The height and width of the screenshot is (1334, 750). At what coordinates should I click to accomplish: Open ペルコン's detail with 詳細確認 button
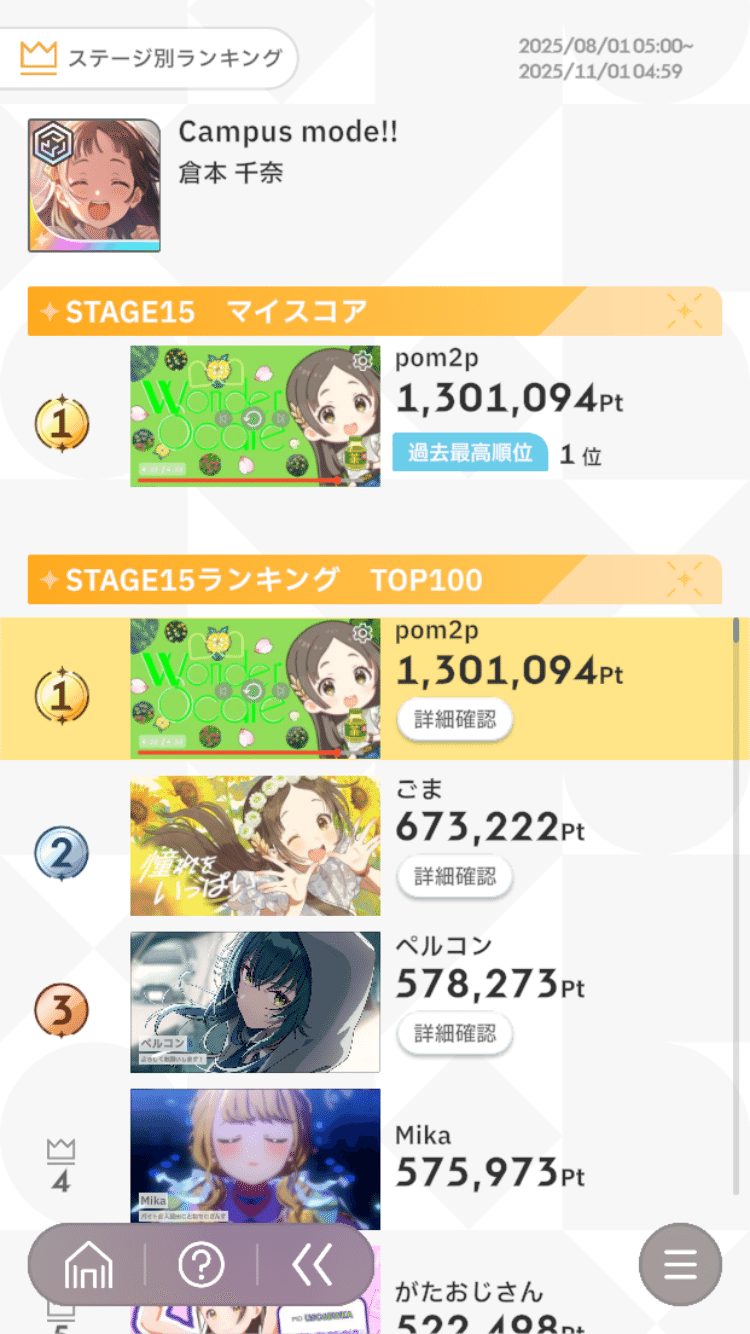click(x=455, y=1033)
